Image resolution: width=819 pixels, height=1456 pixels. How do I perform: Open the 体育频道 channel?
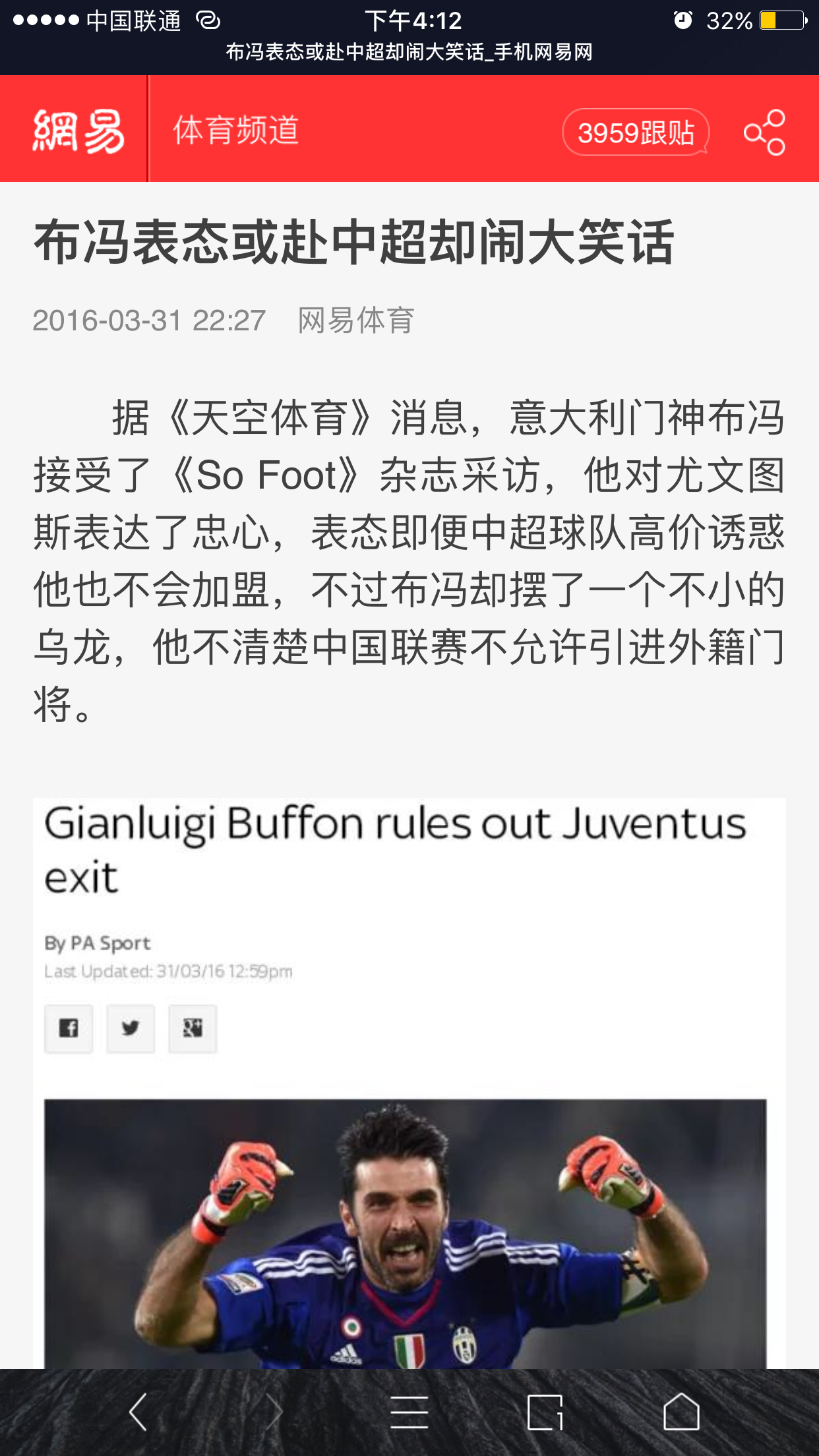pos(235,130)
